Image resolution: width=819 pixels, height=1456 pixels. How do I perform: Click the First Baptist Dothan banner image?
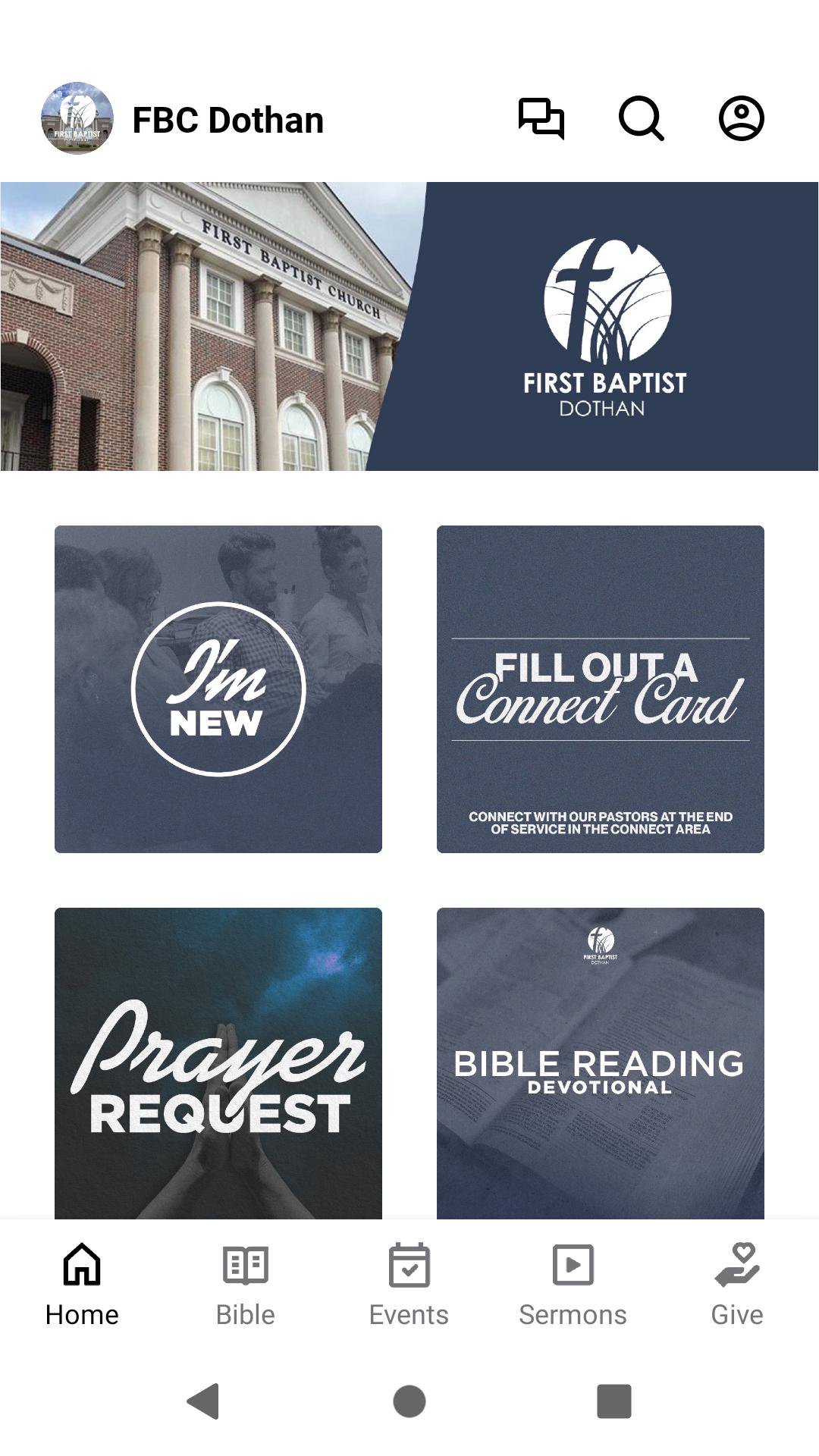[409, 326]
